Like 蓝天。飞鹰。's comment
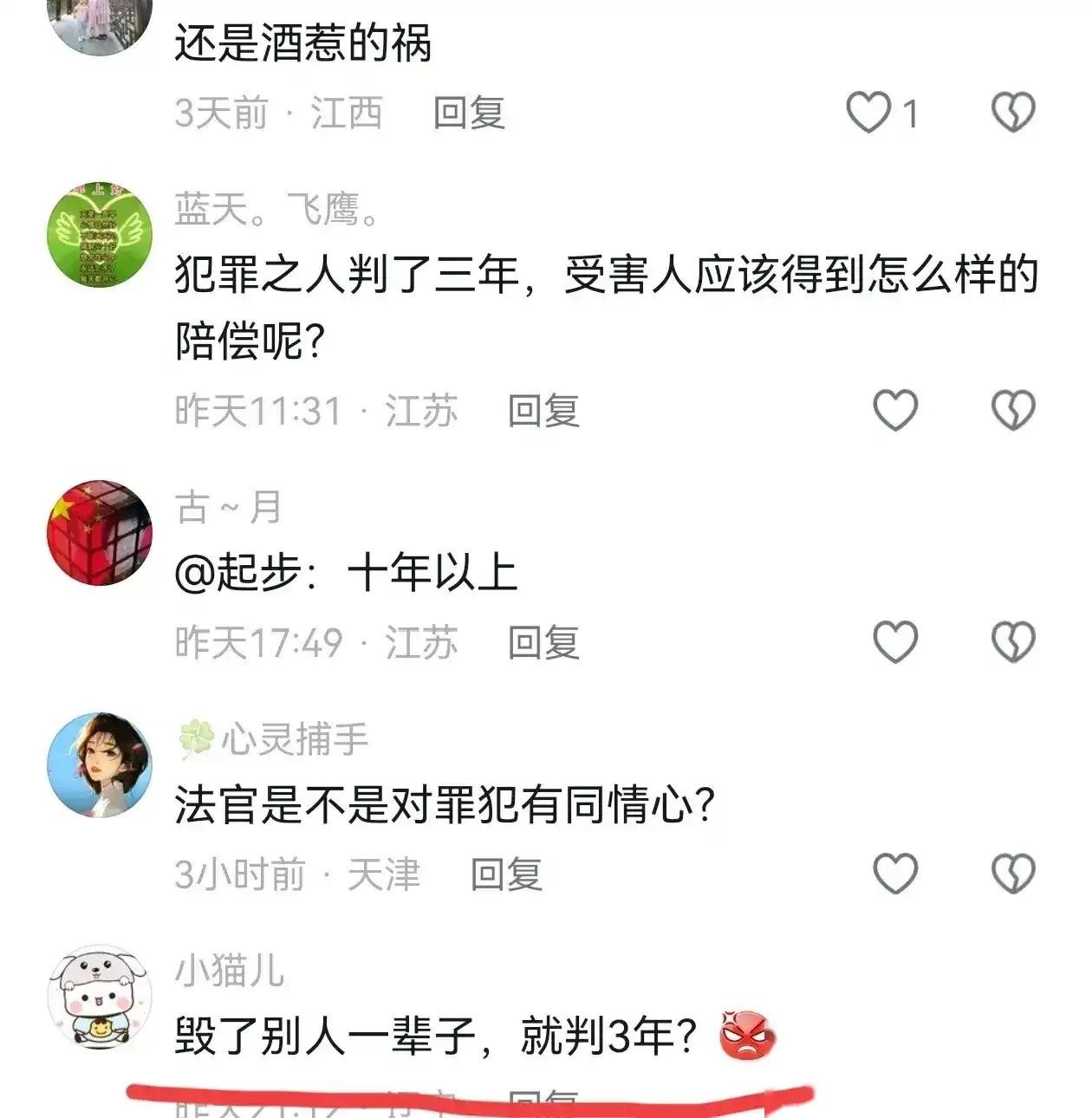The image size is (1092, 1118). 894,410
